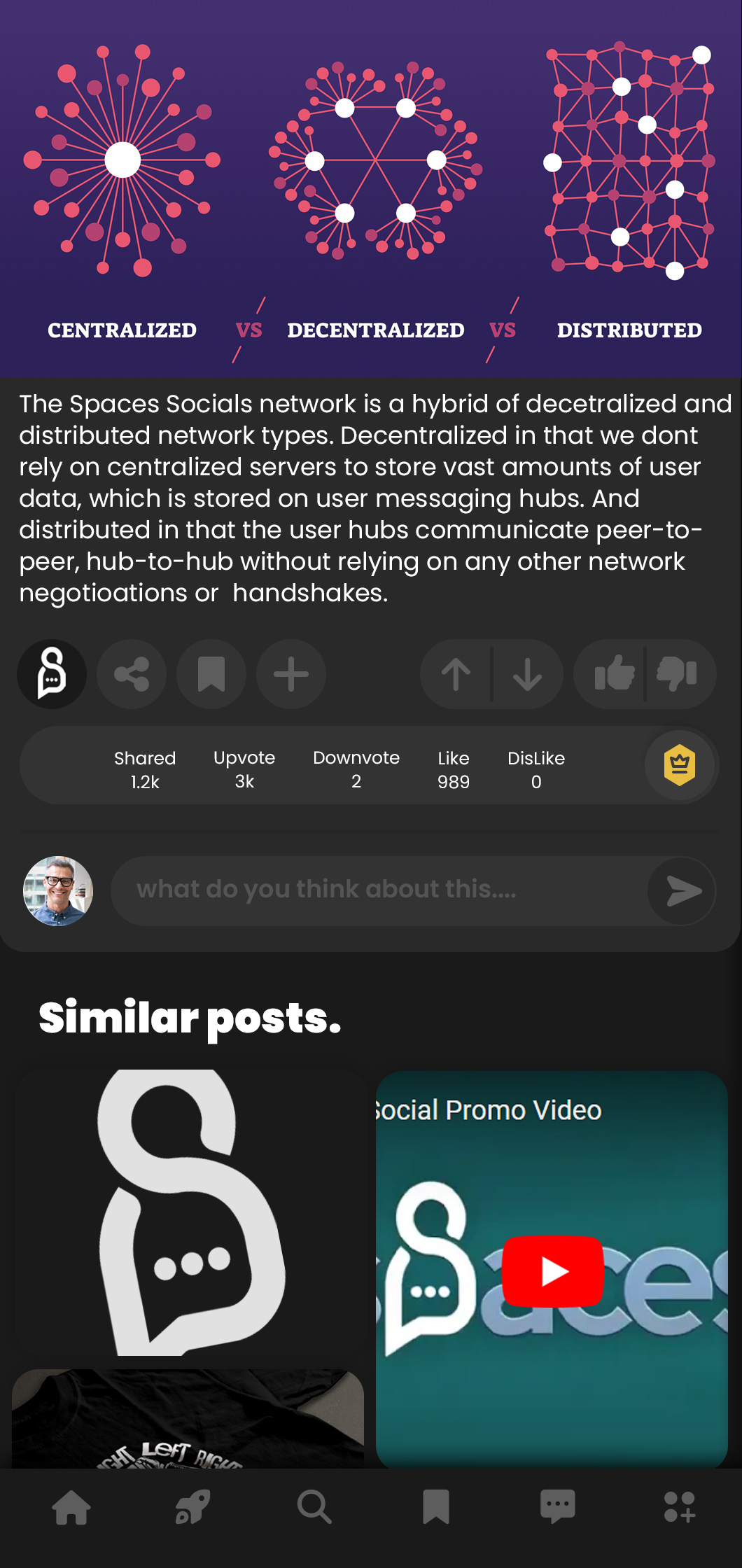Upvote this post

pyautogui.click(x=456, y=673)
